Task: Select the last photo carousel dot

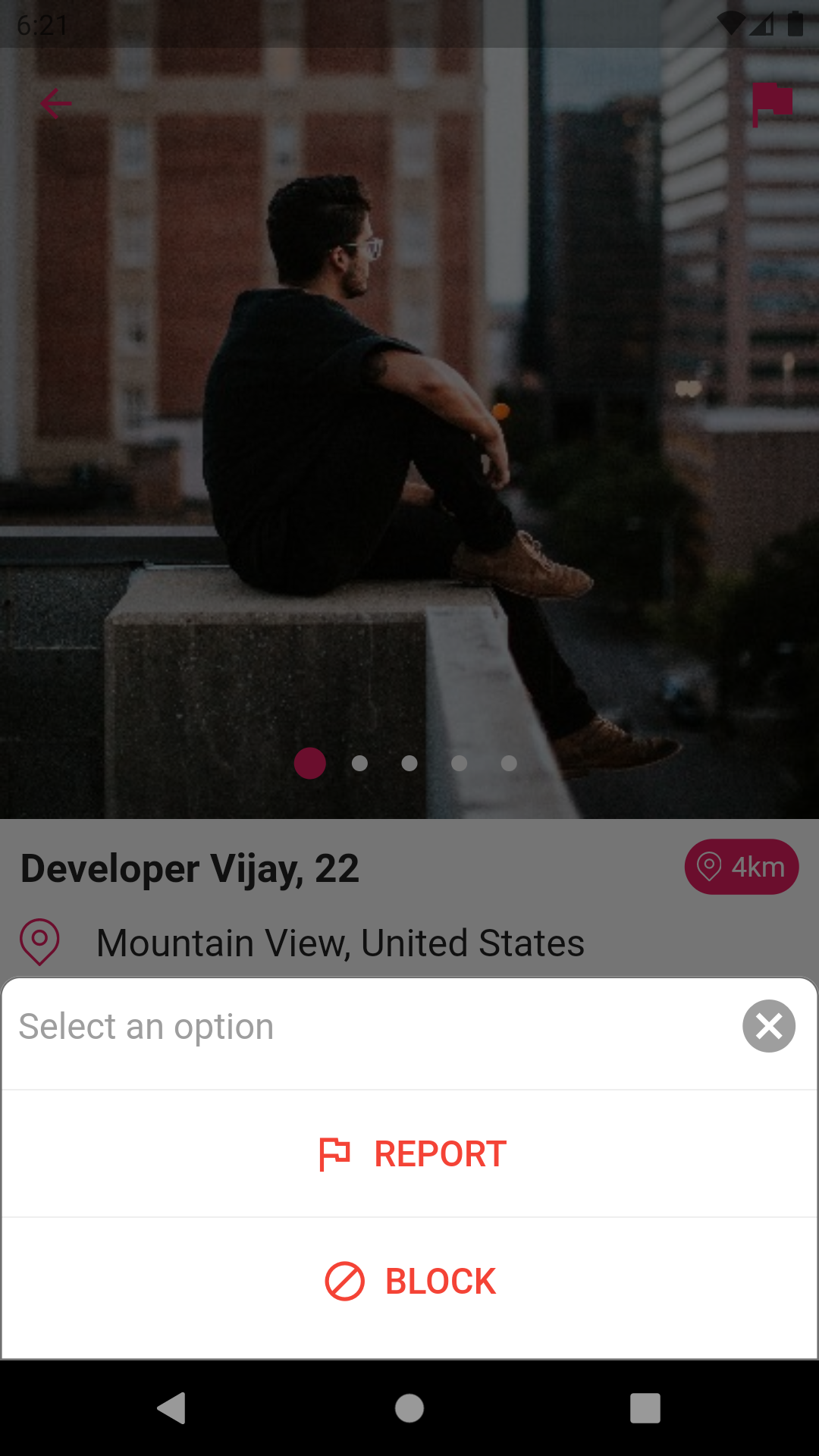Action: point(508,764)
